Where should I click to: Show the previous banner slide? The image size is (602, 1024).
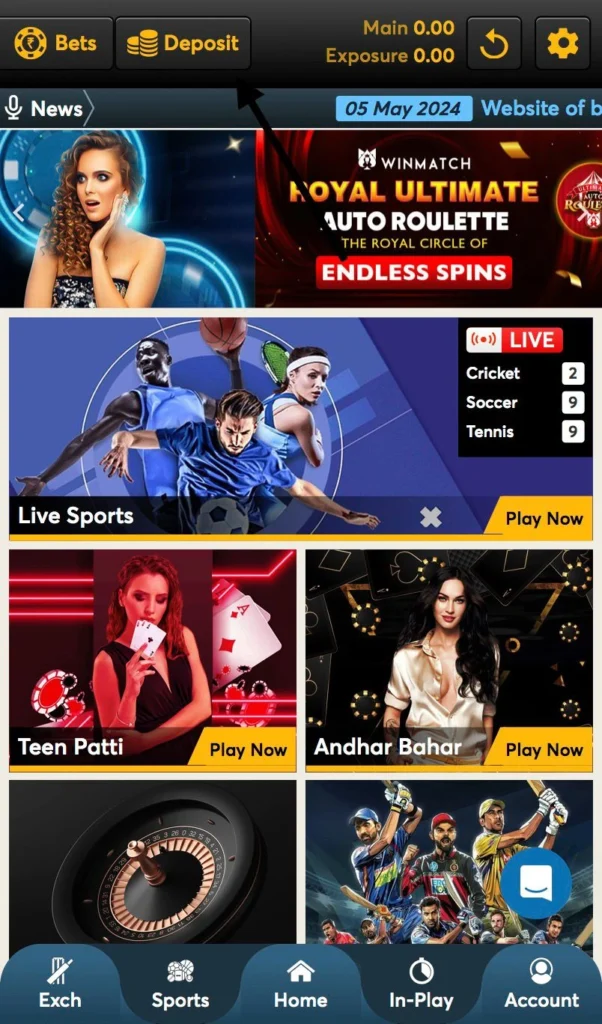click(x=18, y=212)
